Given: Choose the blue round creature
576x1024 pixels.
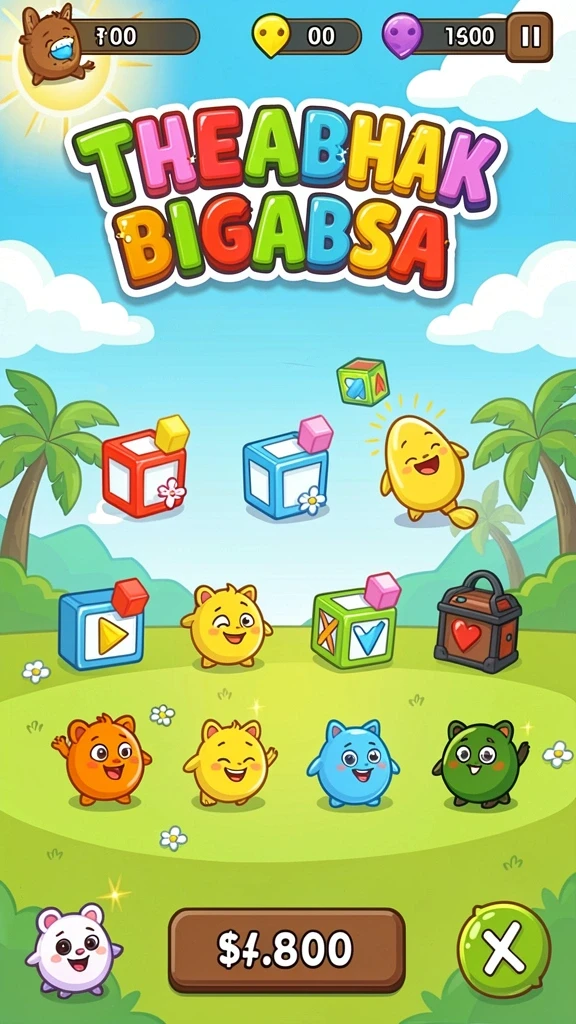Looking at the screenshot, I should [x=353, y=763].
